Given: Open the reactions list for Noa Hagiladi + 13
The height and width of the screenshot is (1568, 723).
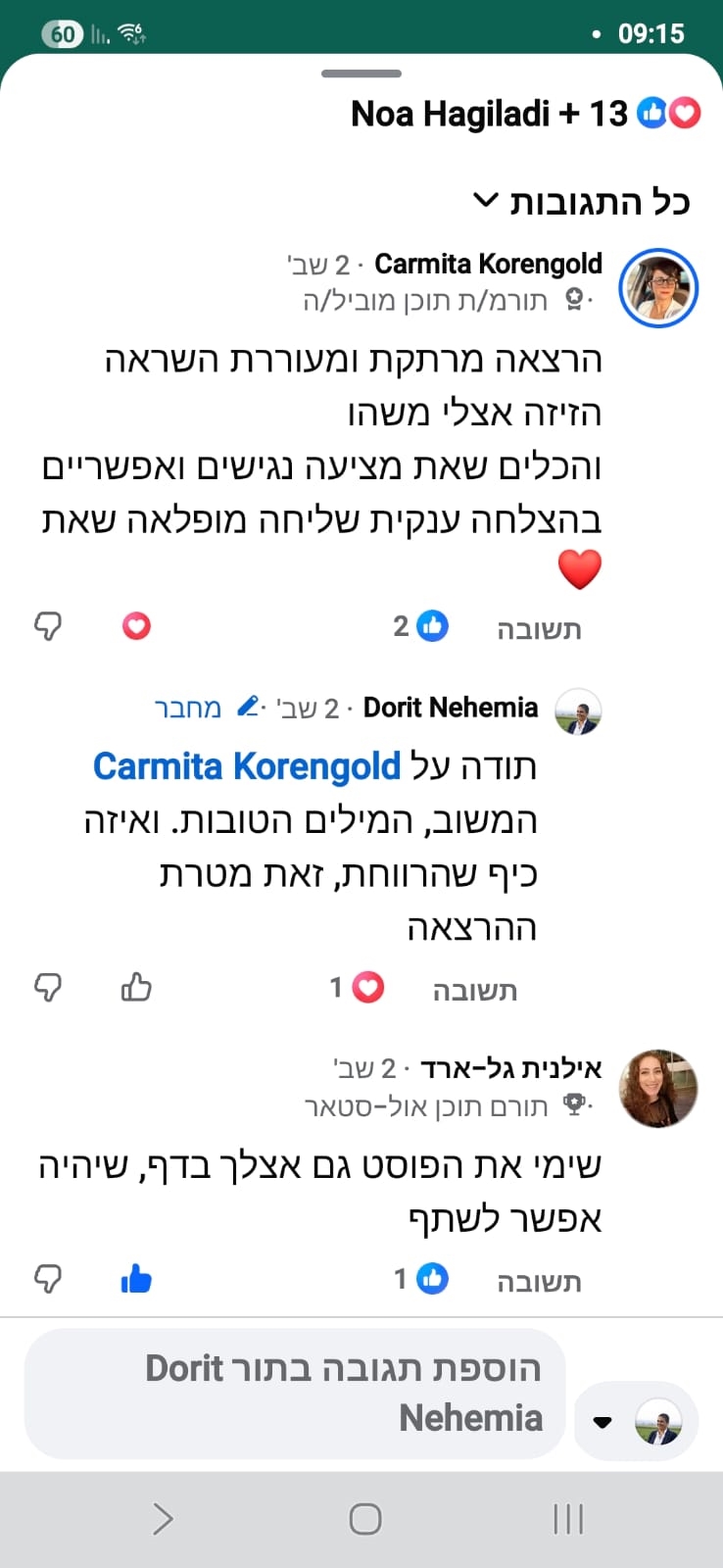Looking at the screenshot, I should [x=525, y=114].
